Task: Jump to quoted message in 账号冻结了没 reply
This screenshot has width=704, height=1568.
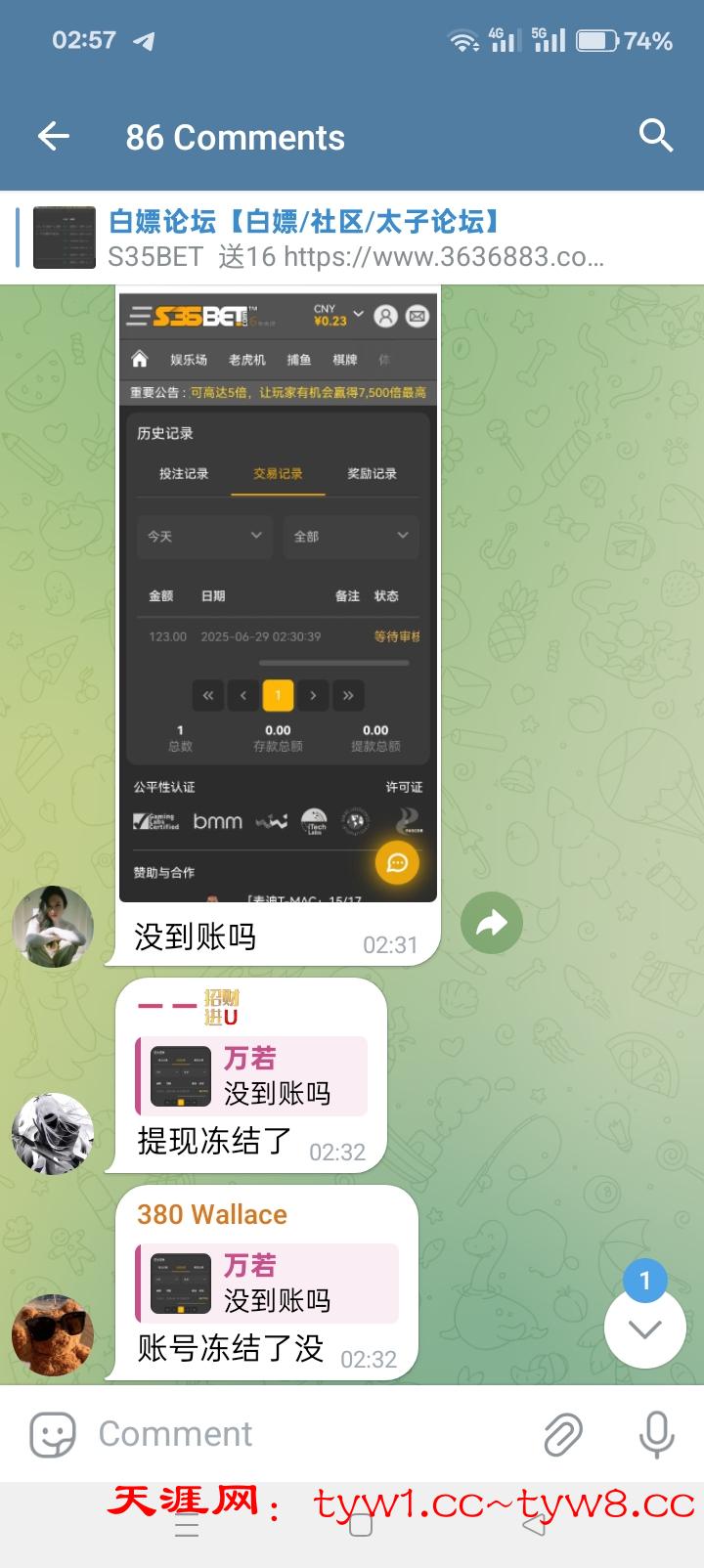Action: pos(268,1284)
